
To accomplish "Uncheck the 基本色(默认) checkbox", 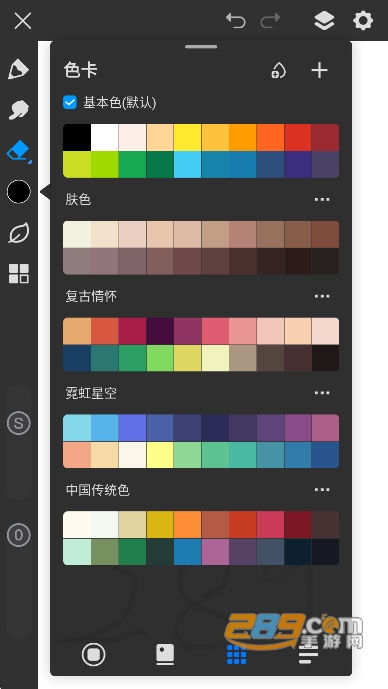I will (70, 102).
